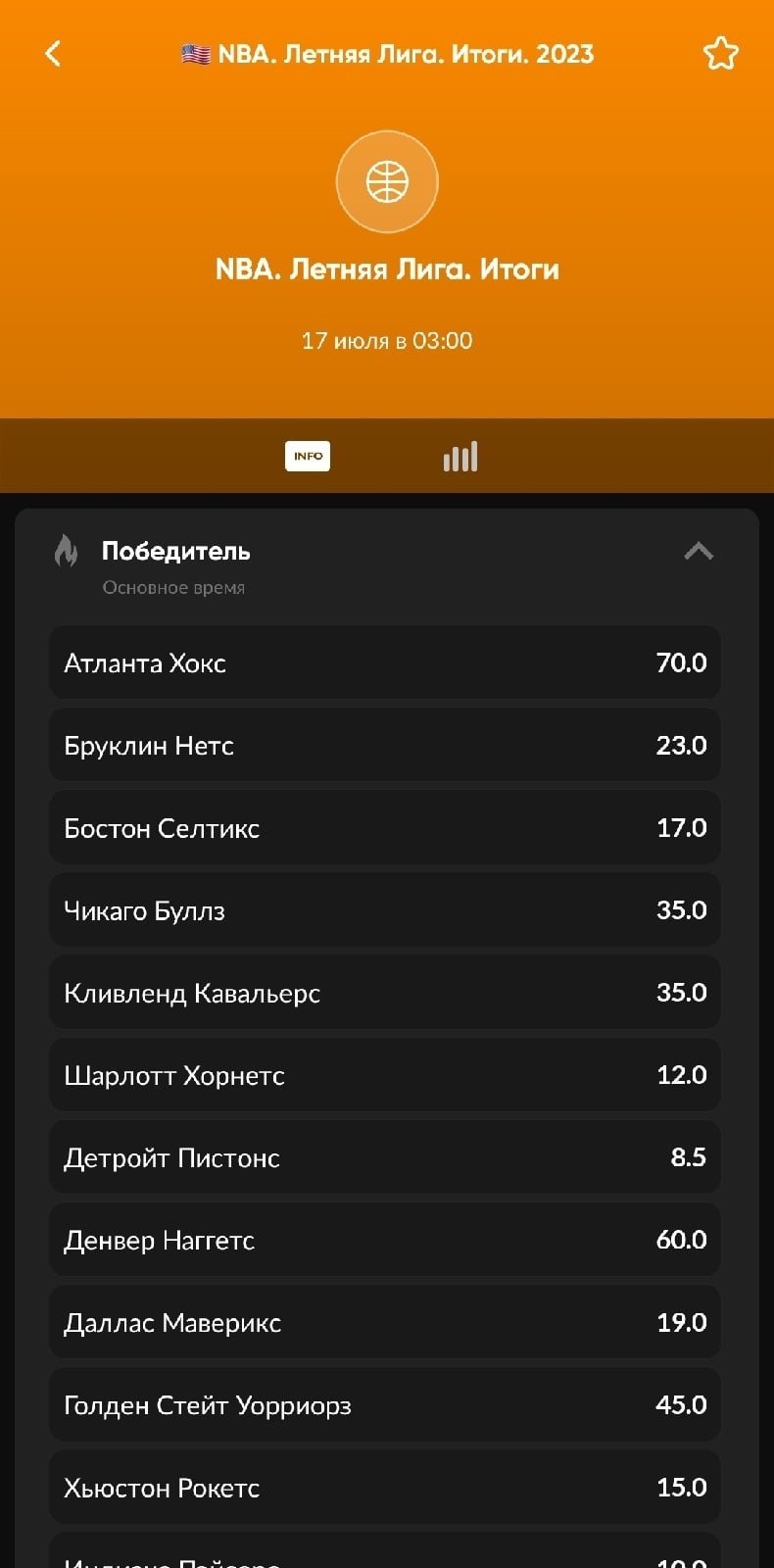This screenshot has width=774, height=1568.
Task: Bet on Хьюстон Рокетс at 15.0
Action: pyautogui.click(x=385, y=1488)
